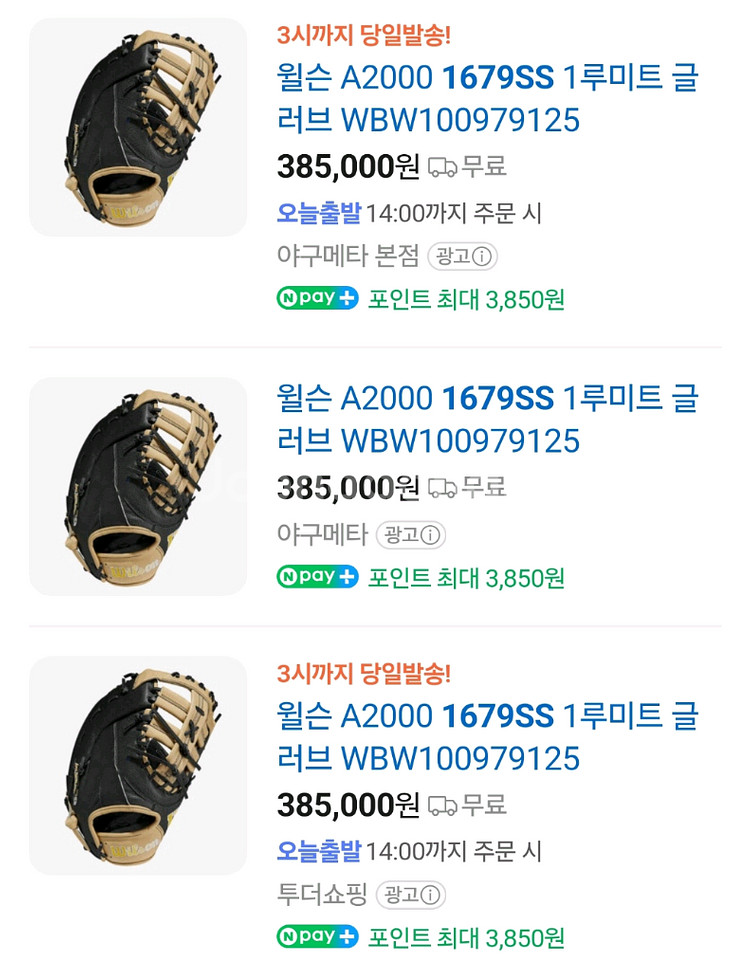Click the Npay badge on the first listing
The height and width of the screenshot is (971, 750).
click(317, 297)
